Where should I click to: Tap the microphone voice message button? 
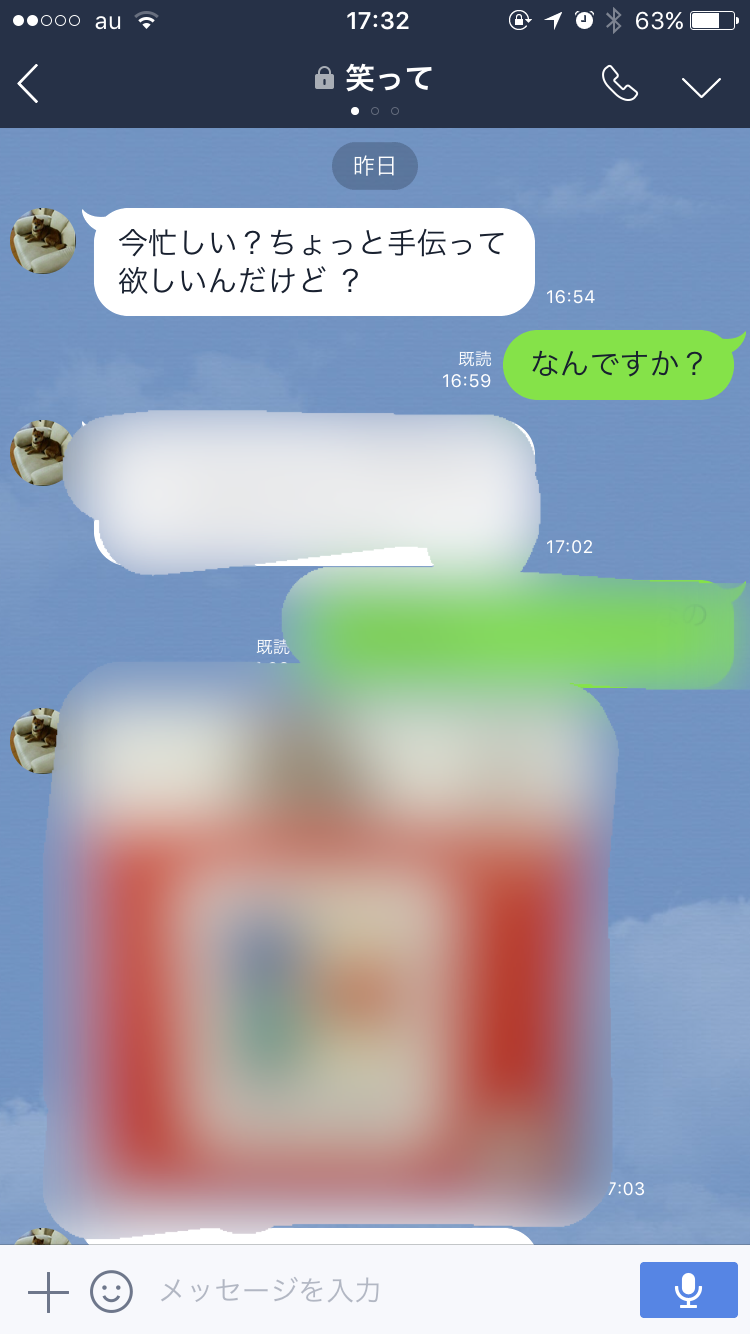coord(688,1290)
